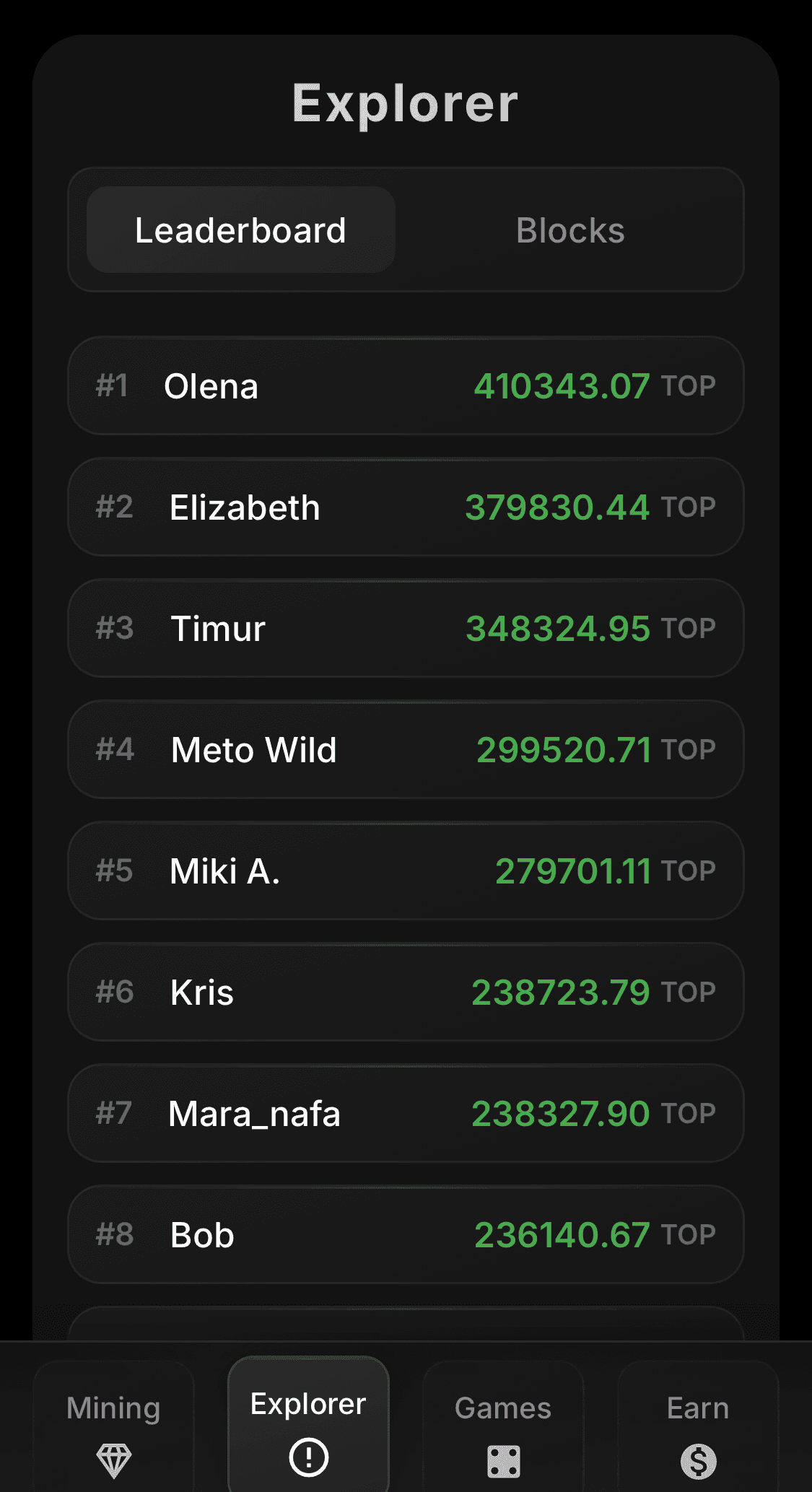Viewport: 812px width, 1492px height.
Task: Open Olena's top-ranked profile entry
Action: pyautogui.click(x=406, y=386)
